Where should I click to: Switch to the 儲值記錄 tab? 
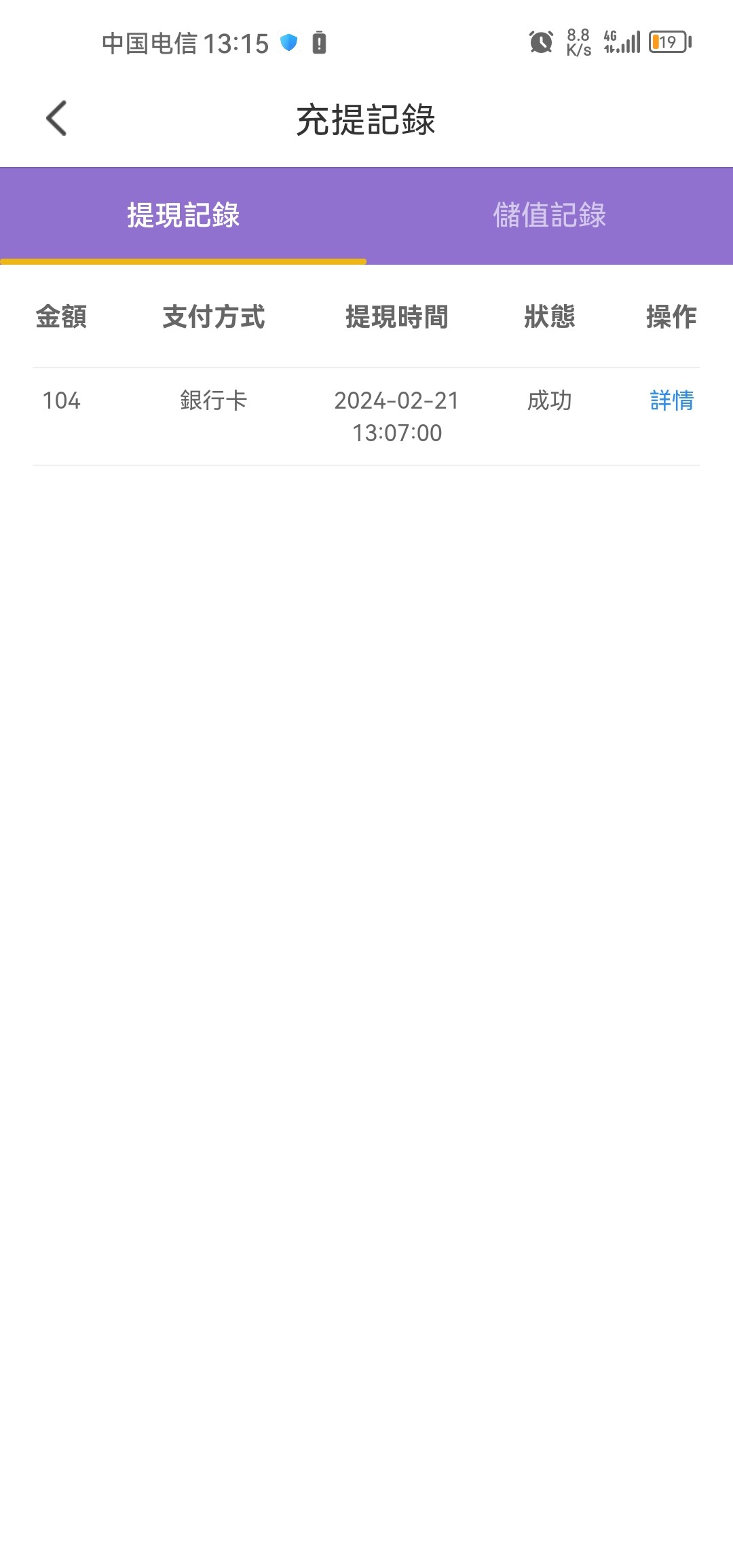click(x=549, y=215)
